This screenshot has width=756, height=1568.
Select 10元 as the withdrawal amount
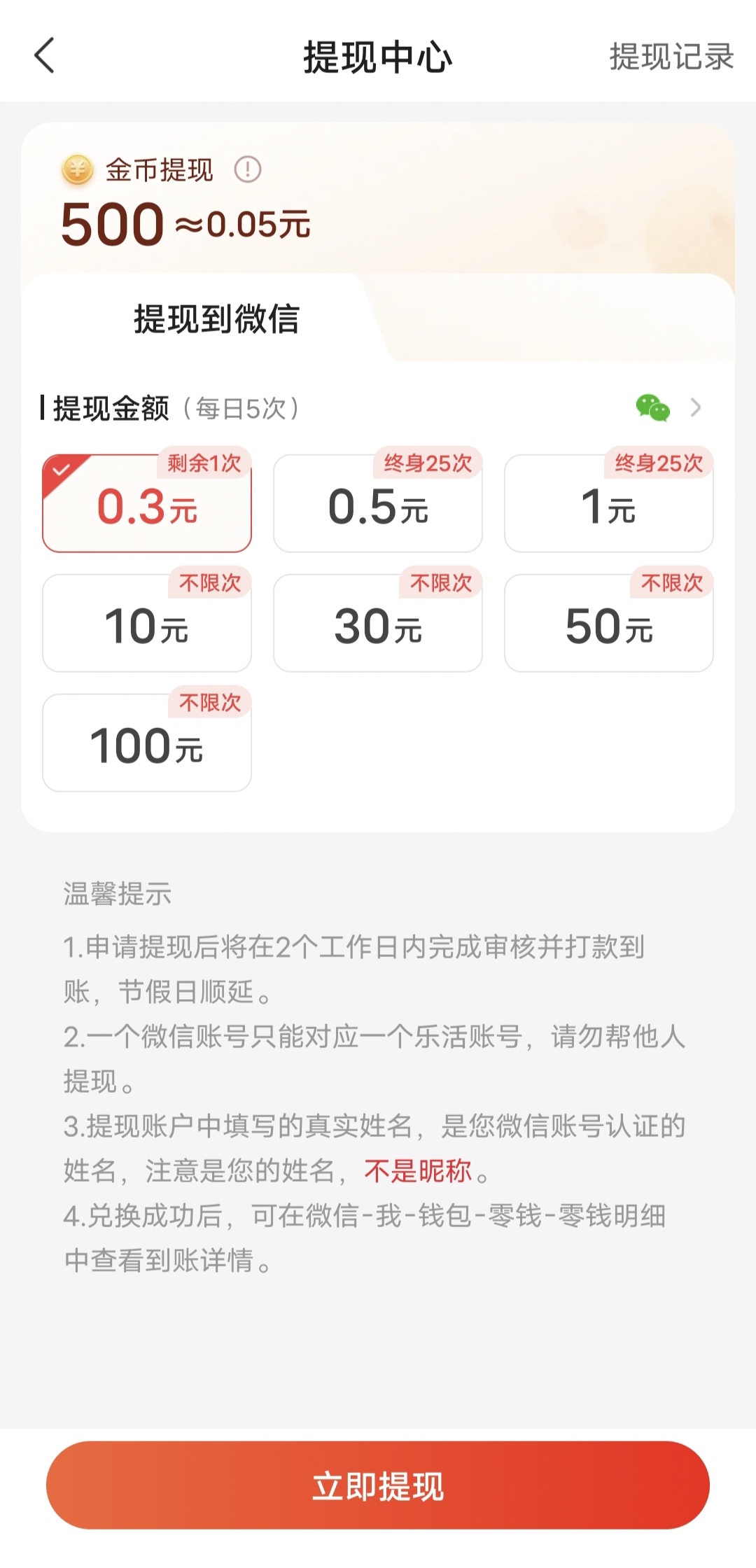point(147,624)
